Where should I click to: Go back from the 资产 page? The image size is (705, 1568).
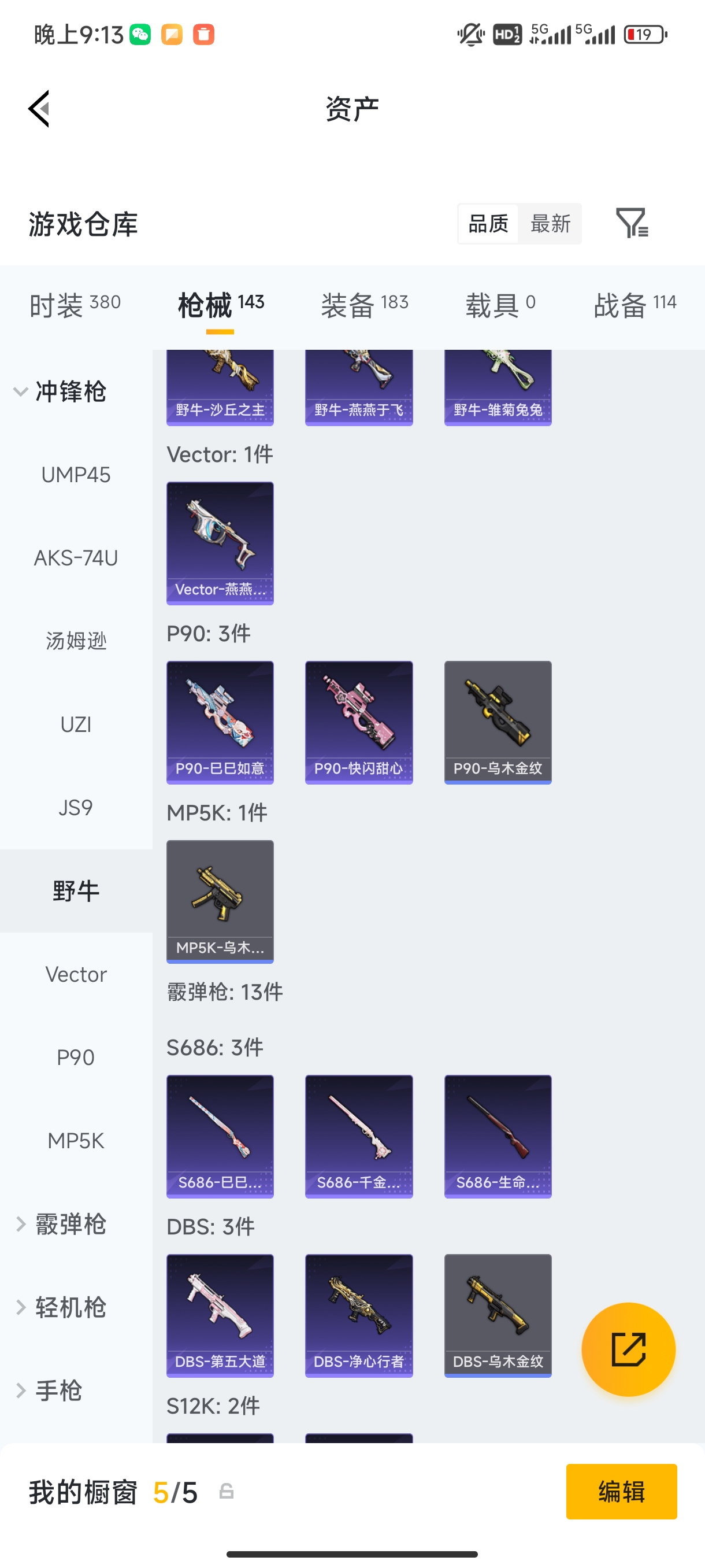pos(39,109)
